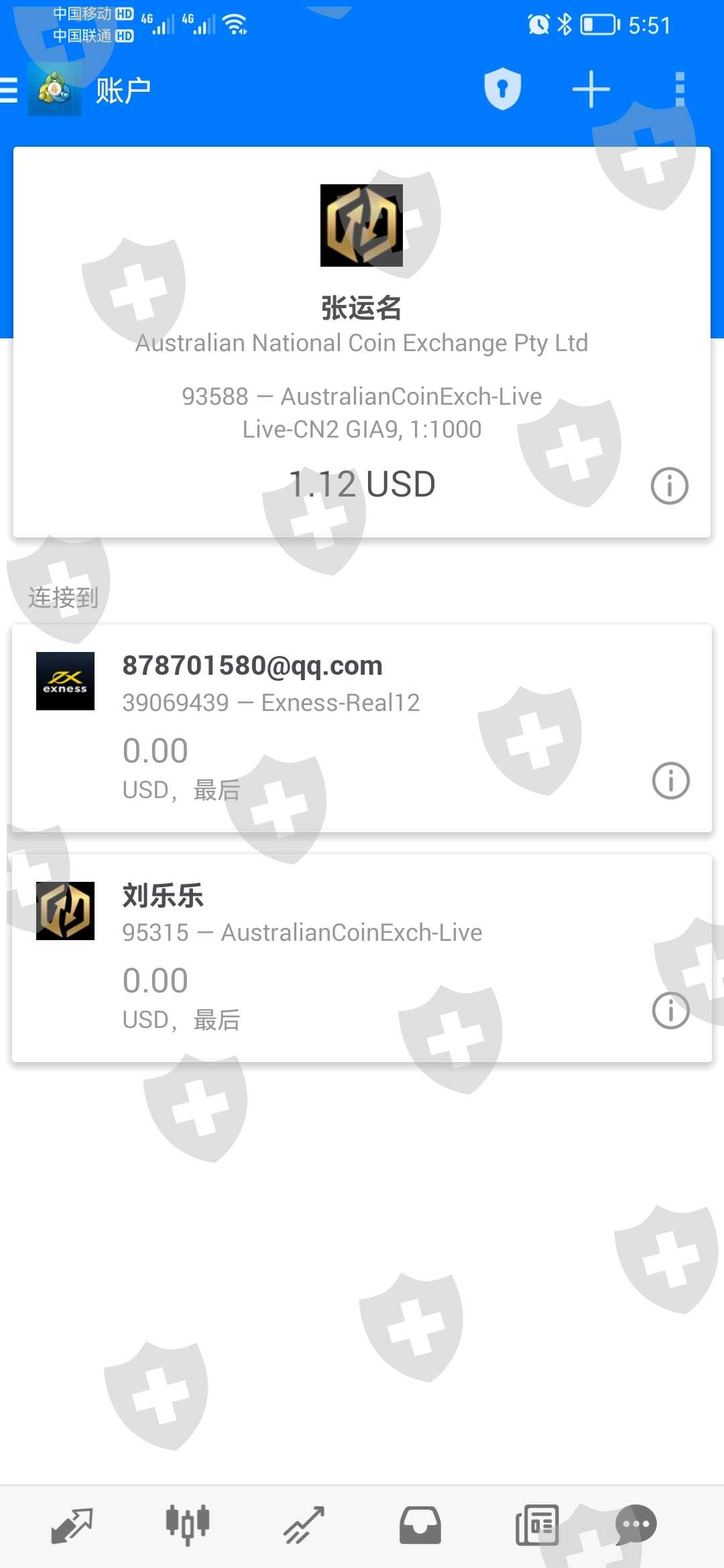Switch to the news tab

(x=536, y=1526)
